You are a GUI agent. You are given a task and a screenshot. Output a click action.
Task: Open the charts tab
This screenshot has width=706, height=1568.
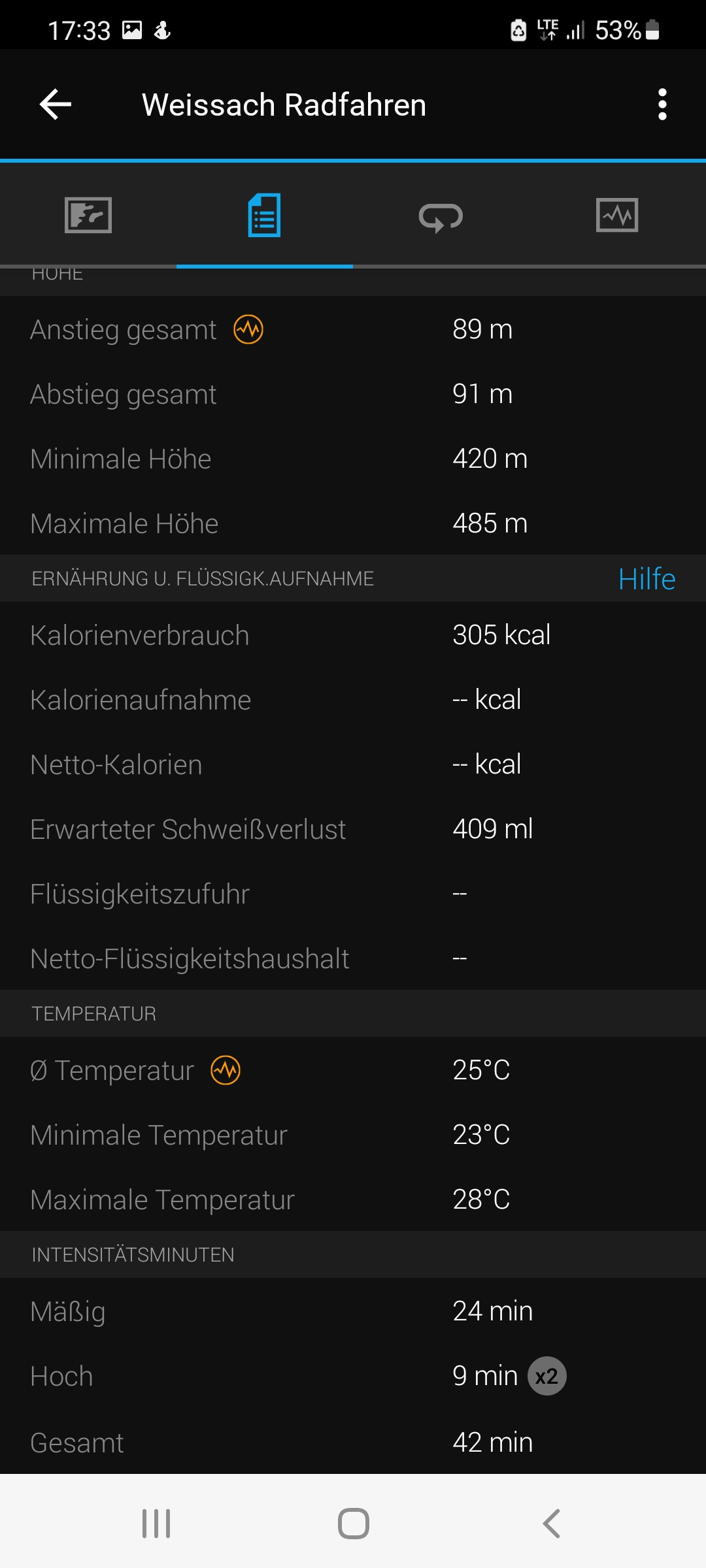click(x=617, y=215)
